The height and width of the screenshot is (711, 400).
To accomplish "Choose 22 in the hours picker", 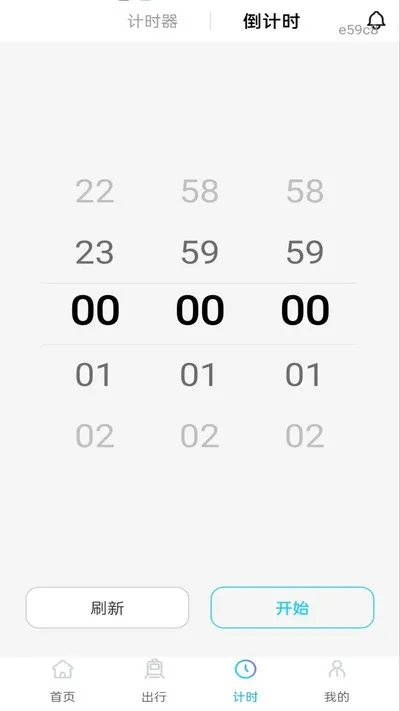I will [x=95, y=191].
